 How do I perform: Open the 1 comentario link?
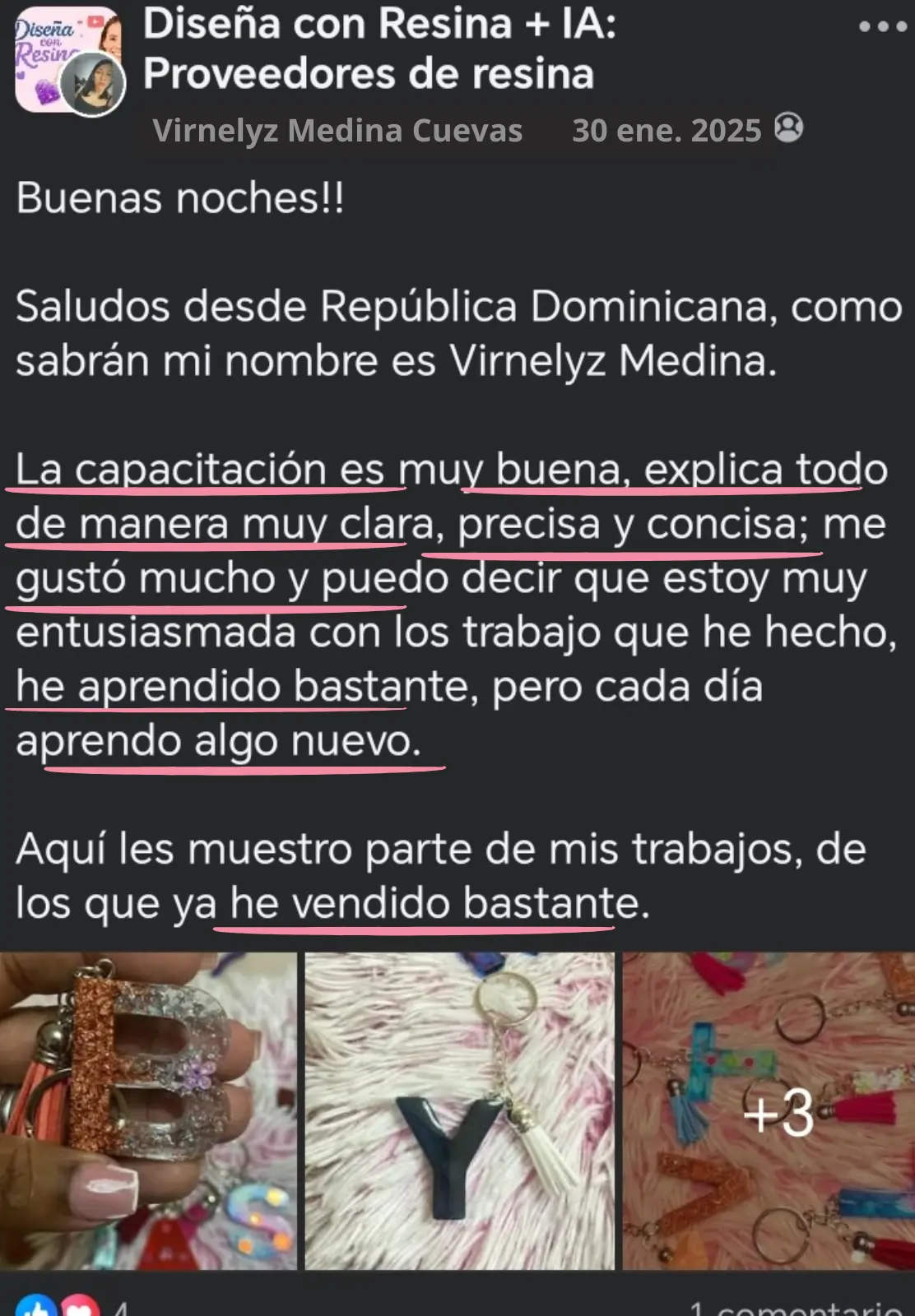(795, 1306)
